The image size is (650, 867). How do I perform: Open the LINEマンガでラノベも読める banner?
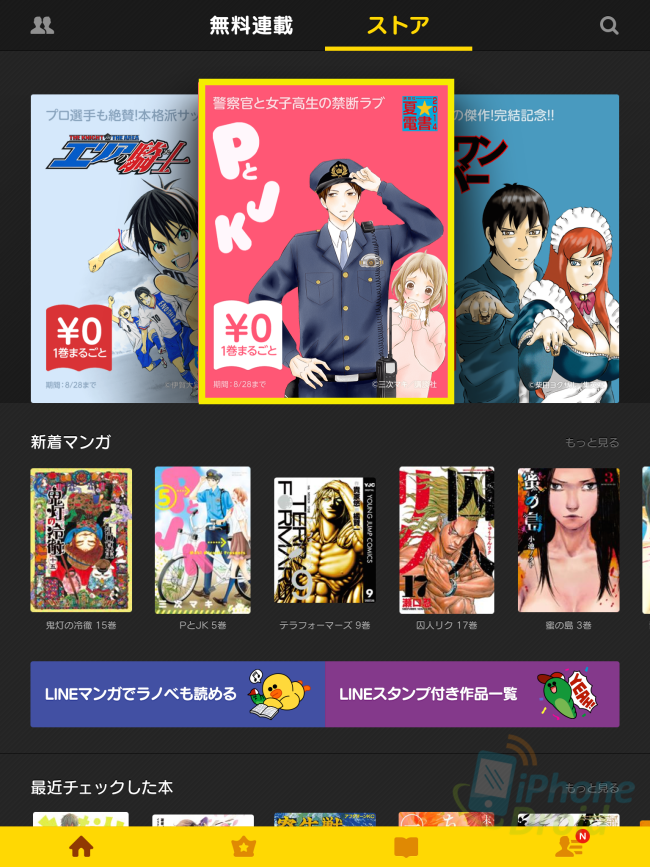[x=178, y=694]
